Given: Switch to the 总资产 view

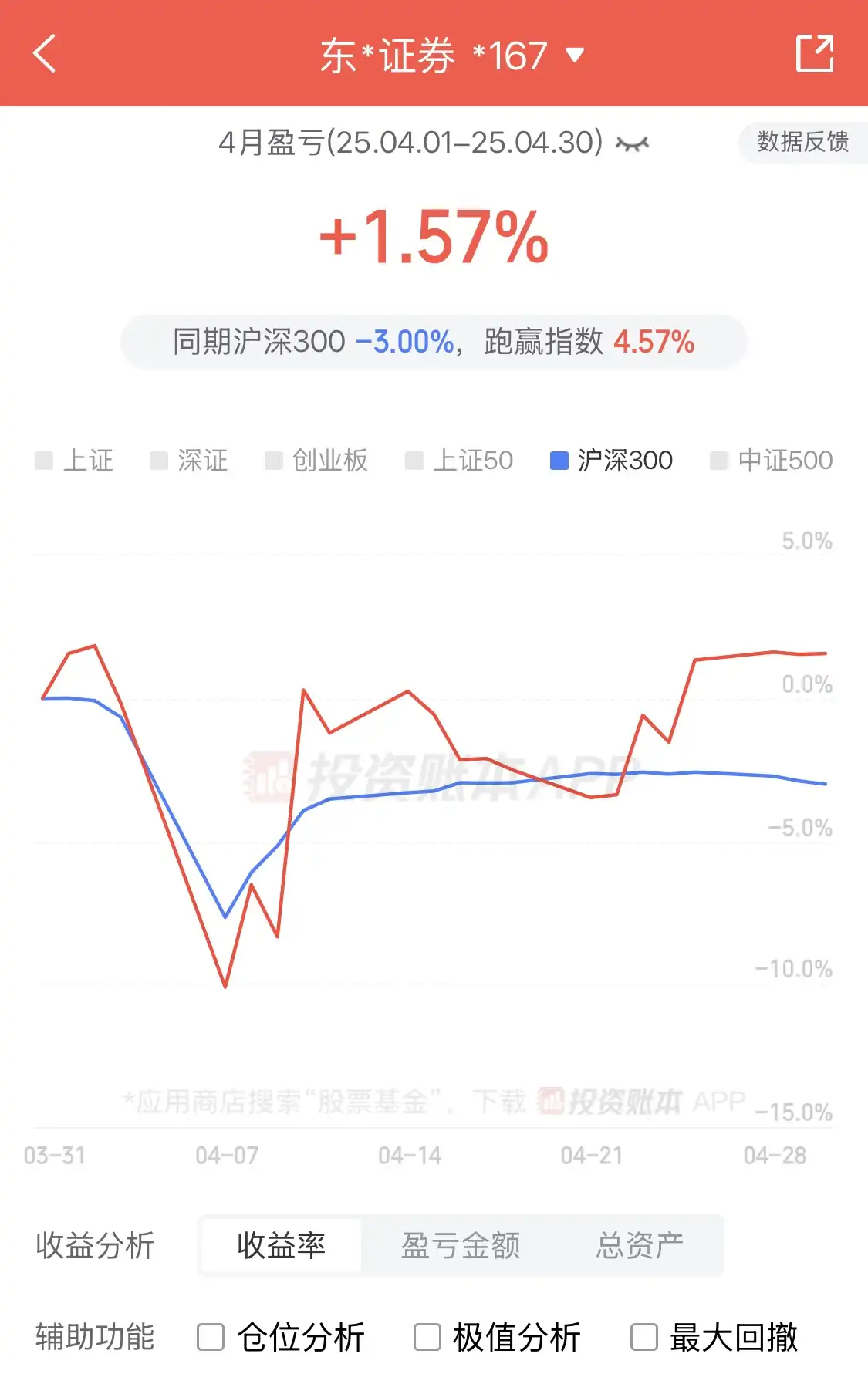Looking at the screenshot, I should point(639,1245).
